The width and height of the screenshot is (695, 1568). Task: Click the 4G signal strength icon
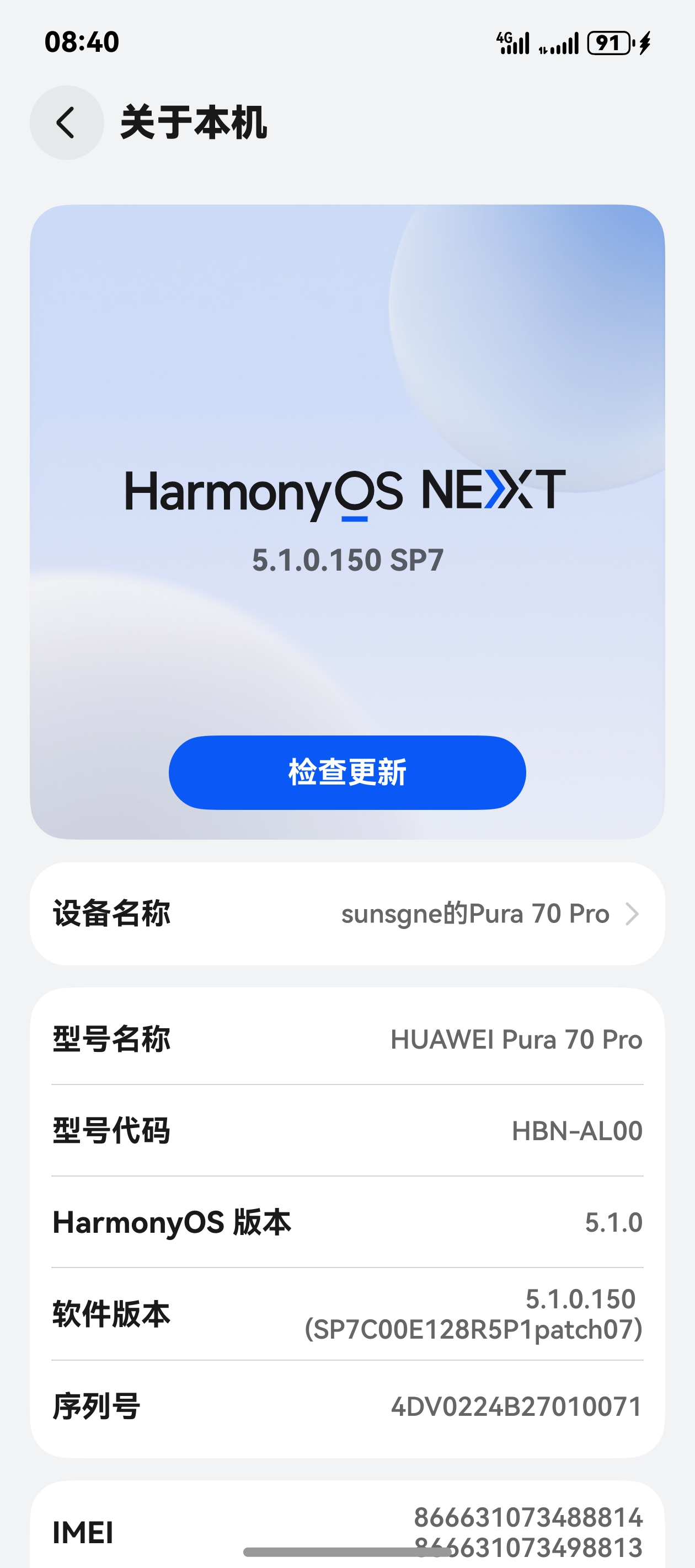514,44
